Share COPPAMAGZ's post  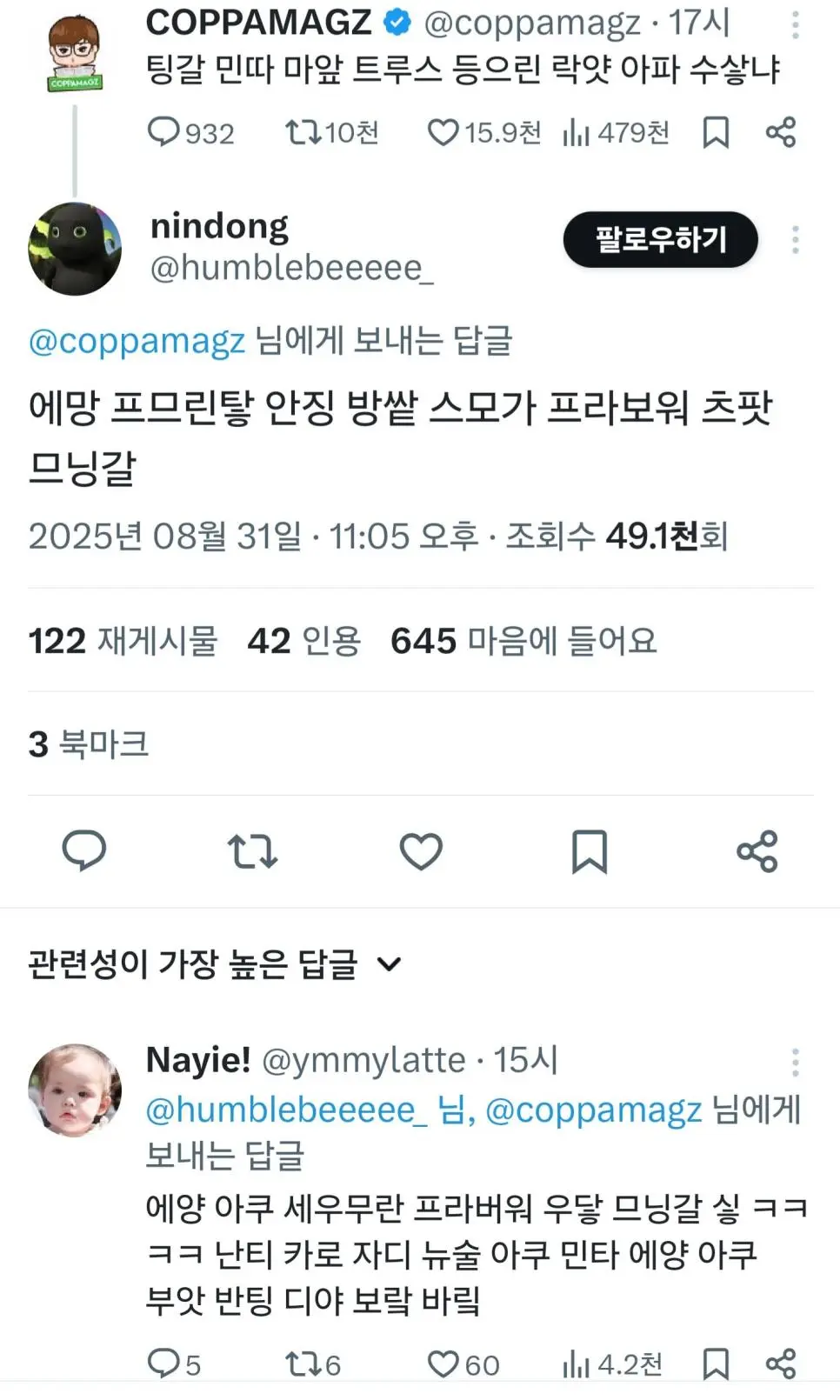tap(780, 132)
